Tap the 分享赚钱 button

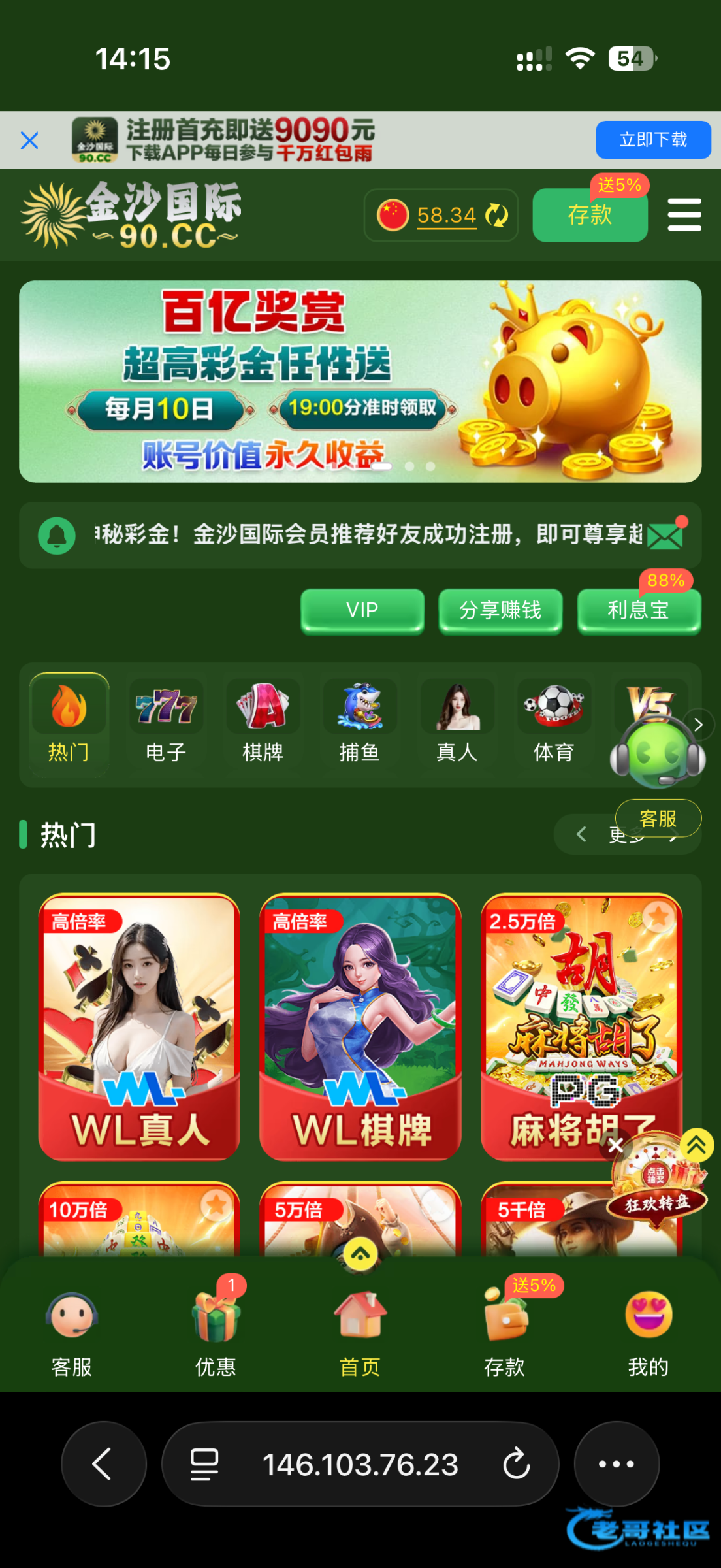coord(500,610)
